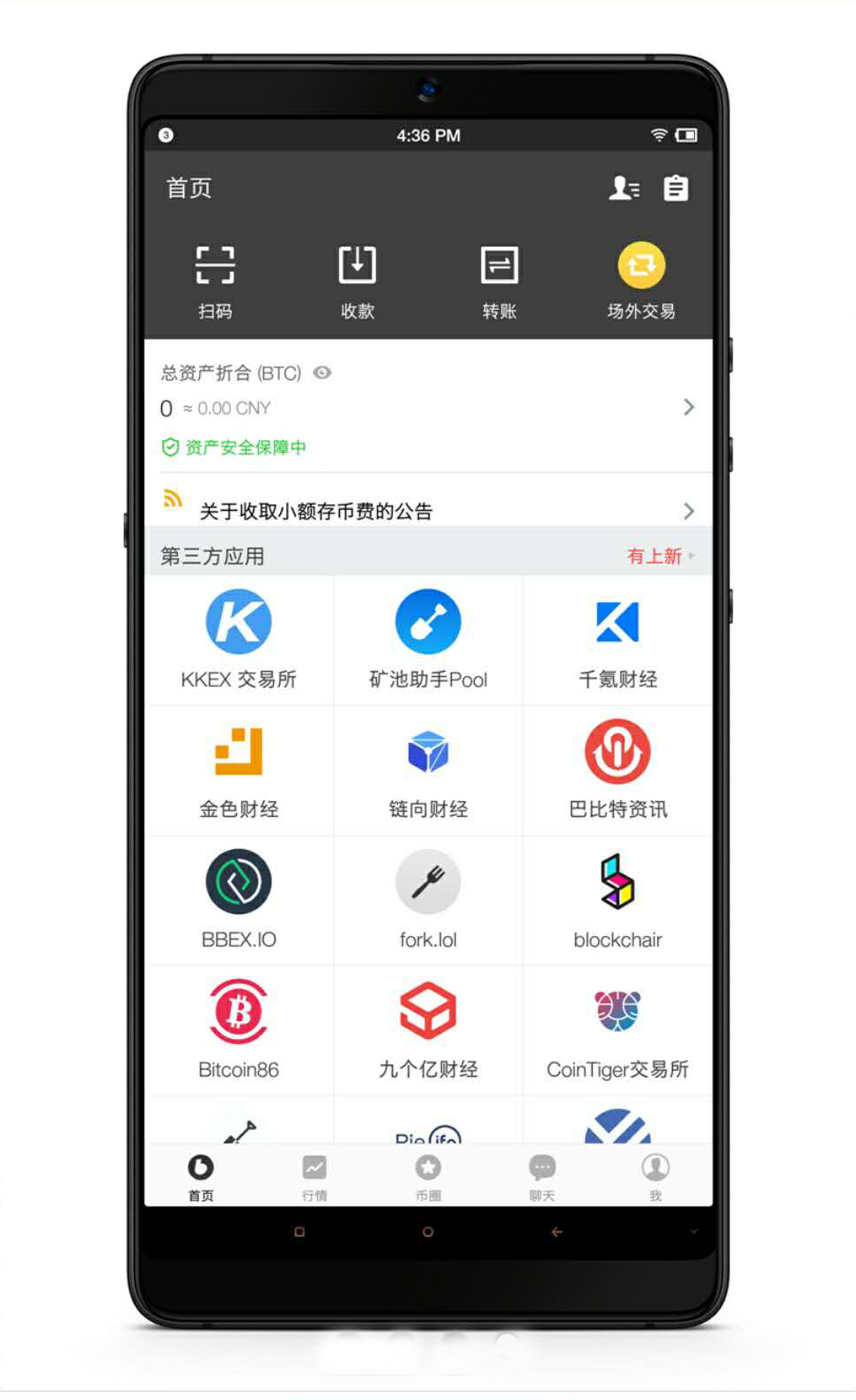Launch BBEX.IO app
This screenshot has height=1400, width=856.
coord(239,900)
